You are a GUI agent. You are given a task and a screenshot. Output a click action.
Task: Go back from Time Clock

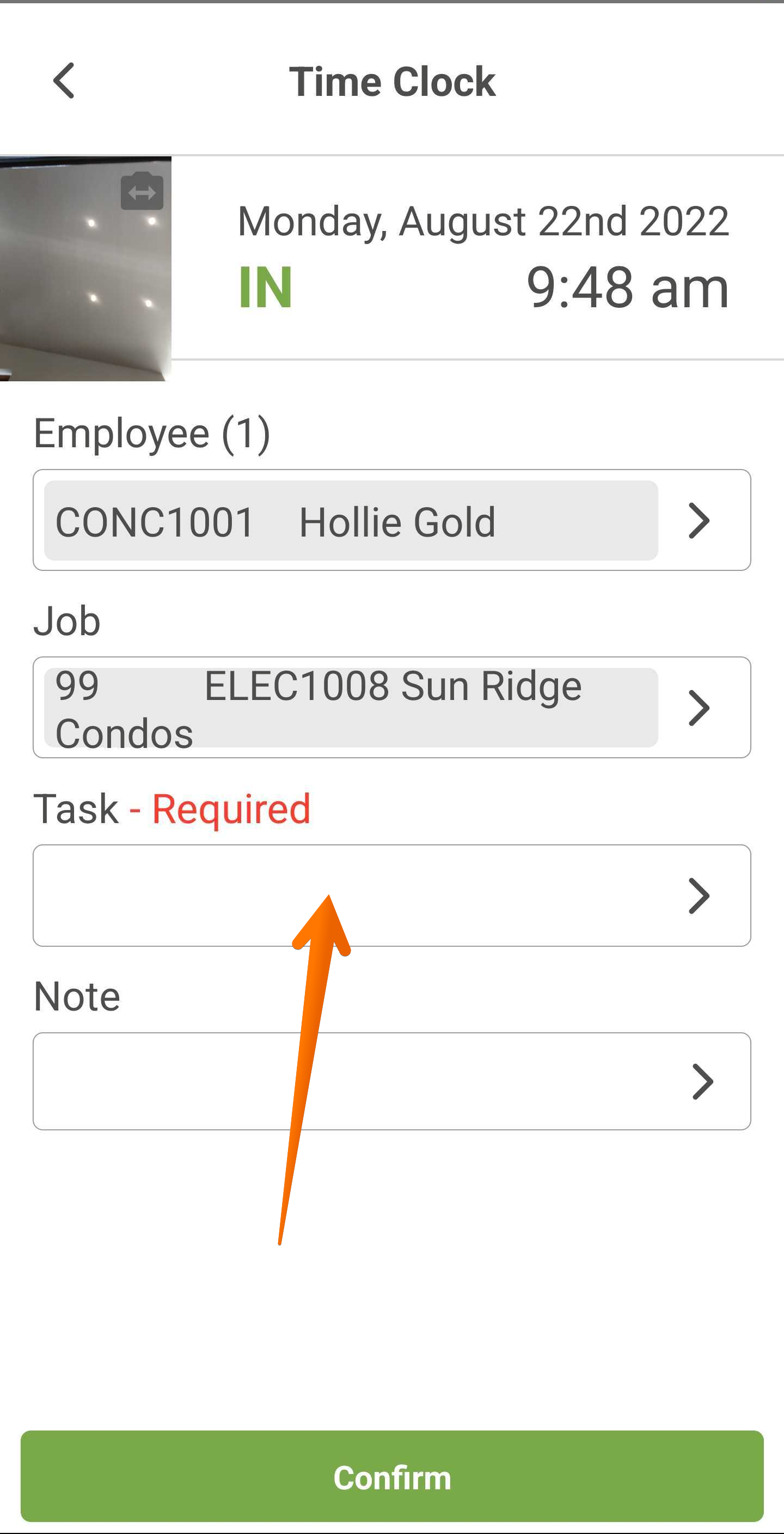tap(64, 81)
